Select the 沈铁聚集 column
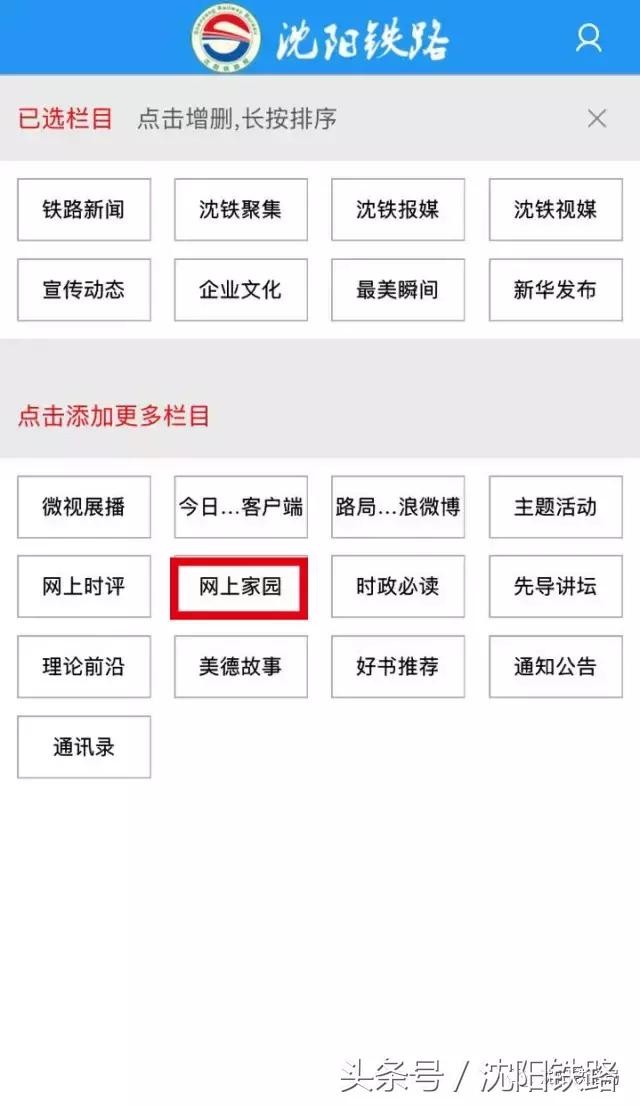This screenshot has height=1106, width=640. [x=241, y=210]
